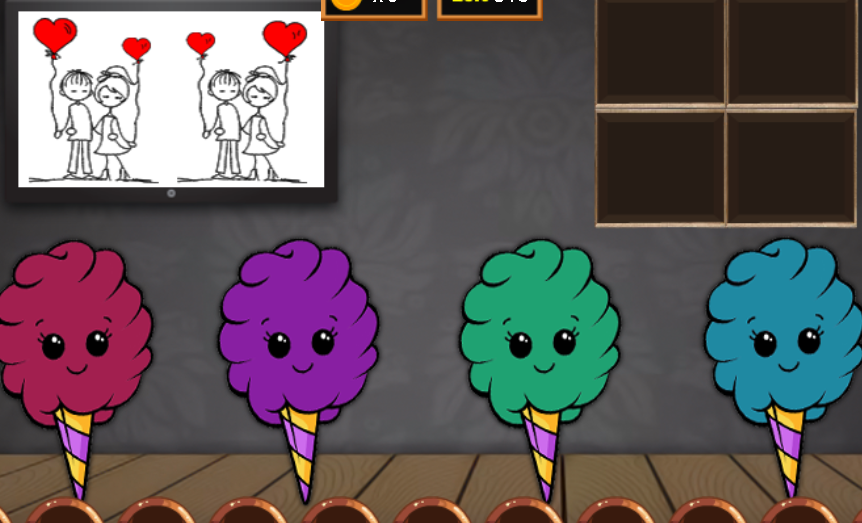
Task: Open the wooden shelf cabinet on the wall
Action: [x=726, y=110]
